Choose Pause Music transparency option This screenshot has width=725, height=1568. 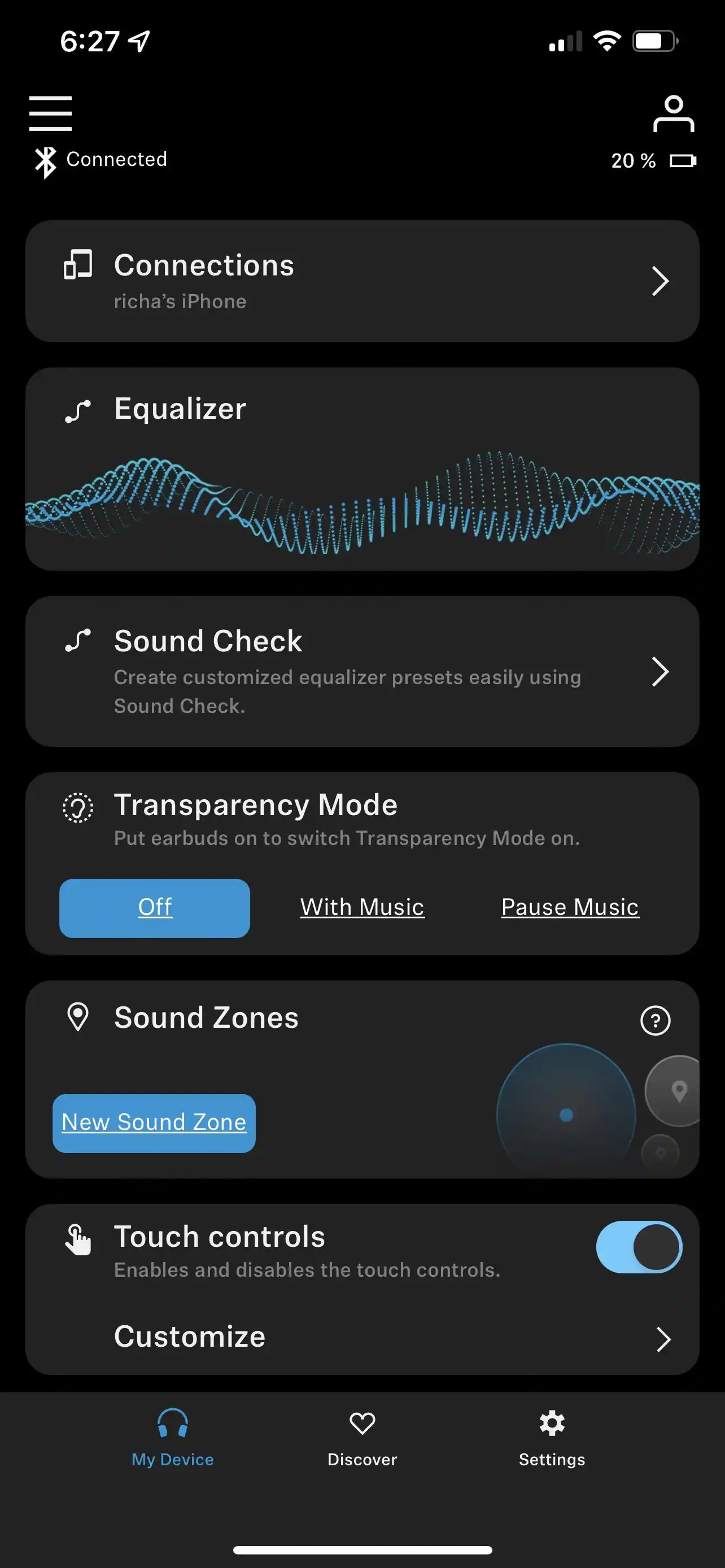(570, 908)
